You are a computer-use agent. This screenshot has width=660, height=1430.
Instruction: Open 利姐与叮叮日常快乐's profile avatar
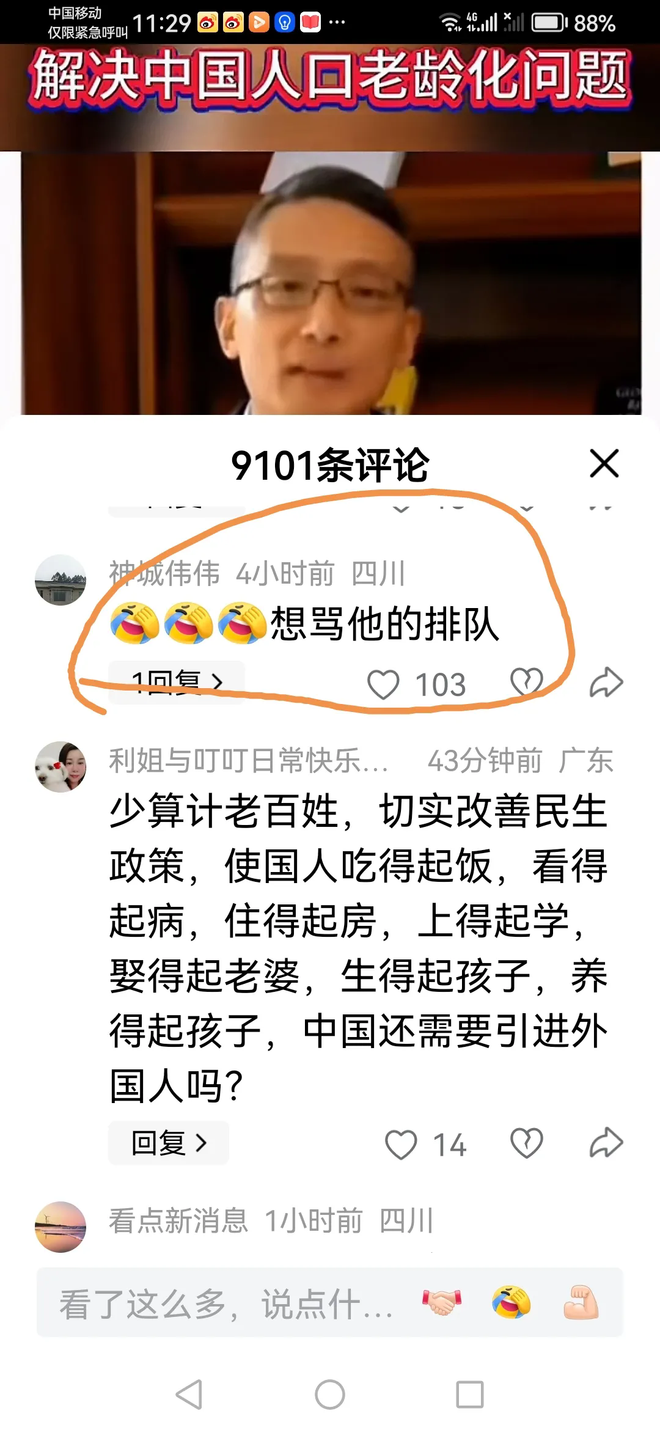(61, 767)
